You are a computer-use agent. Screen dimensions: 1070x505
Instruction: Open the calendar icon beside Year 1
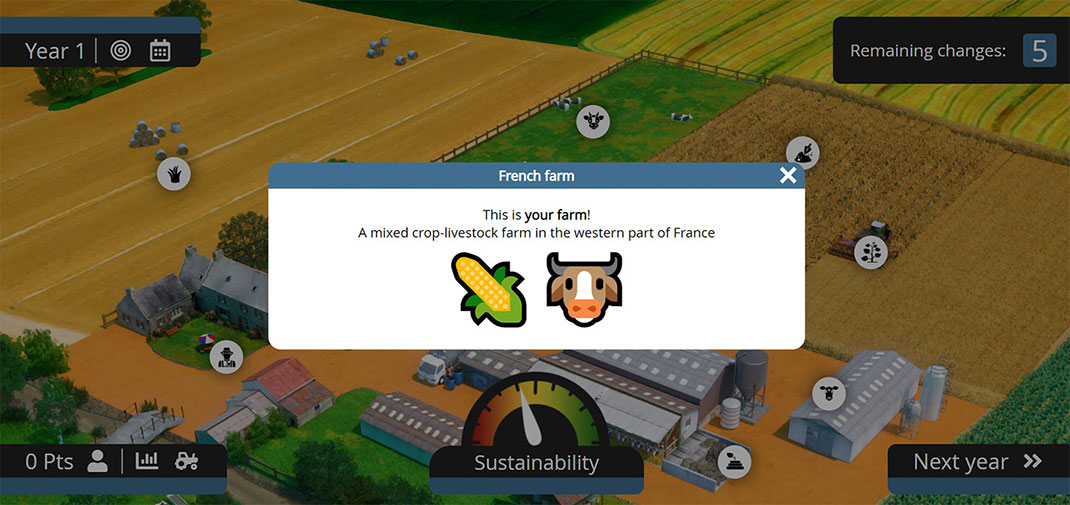coord(160,51)
